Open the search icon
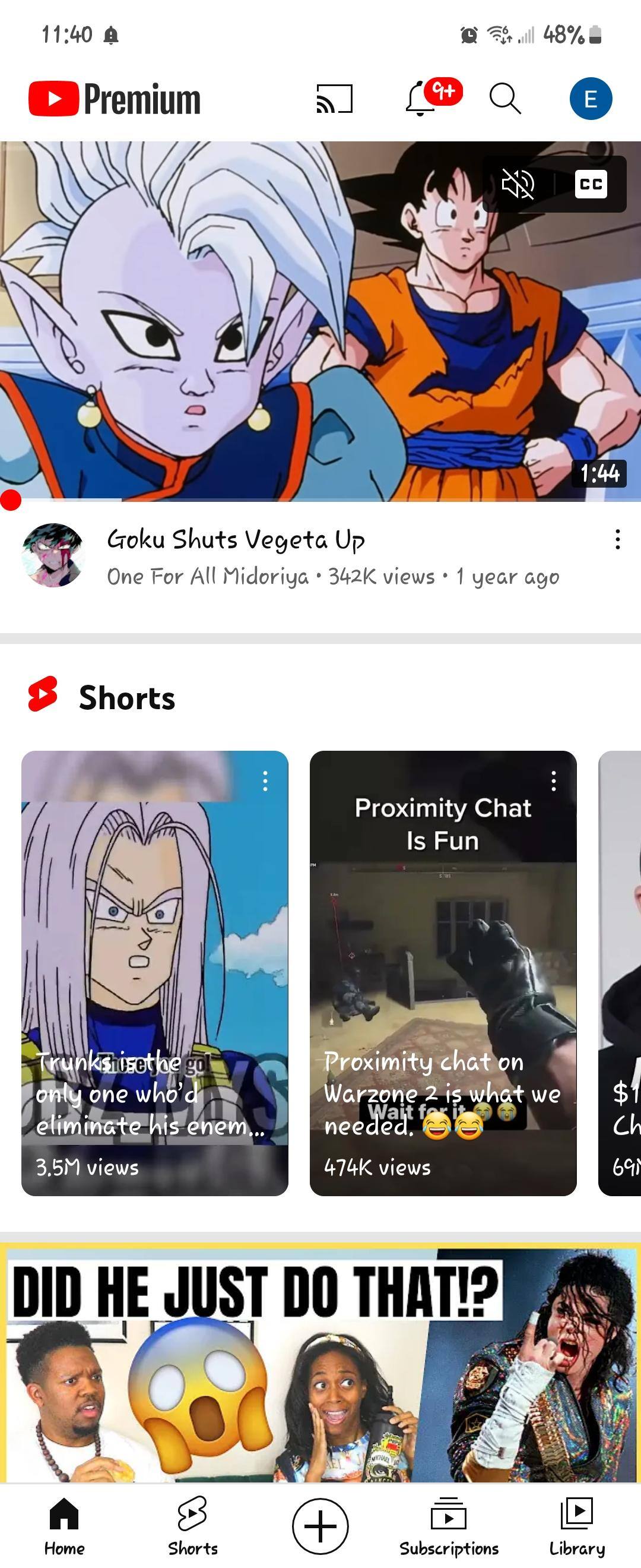Screen dimensions: 641x1568 click(504, 99)
